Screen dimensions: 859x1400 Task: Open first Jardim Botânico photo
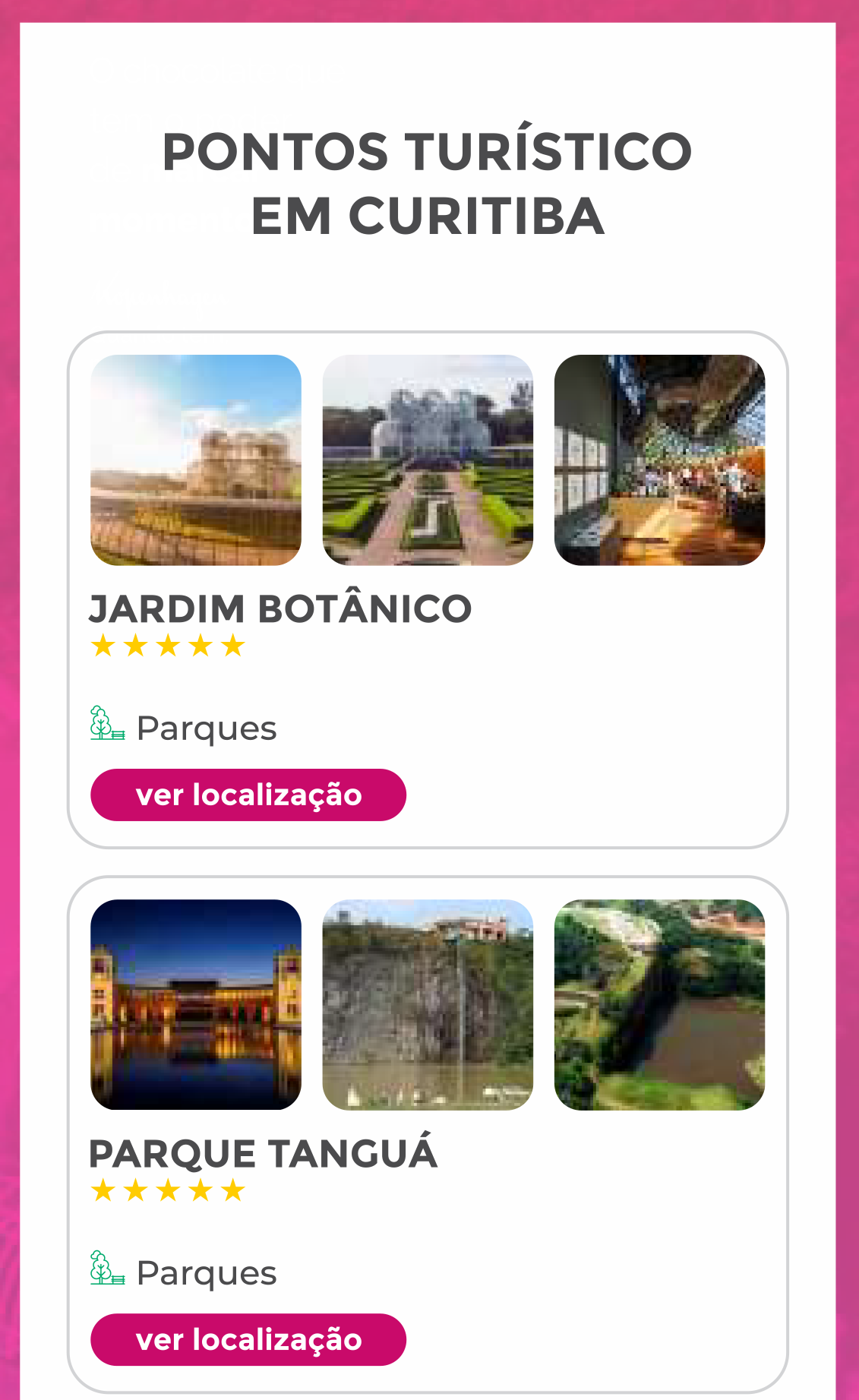(x=196, y=460)
